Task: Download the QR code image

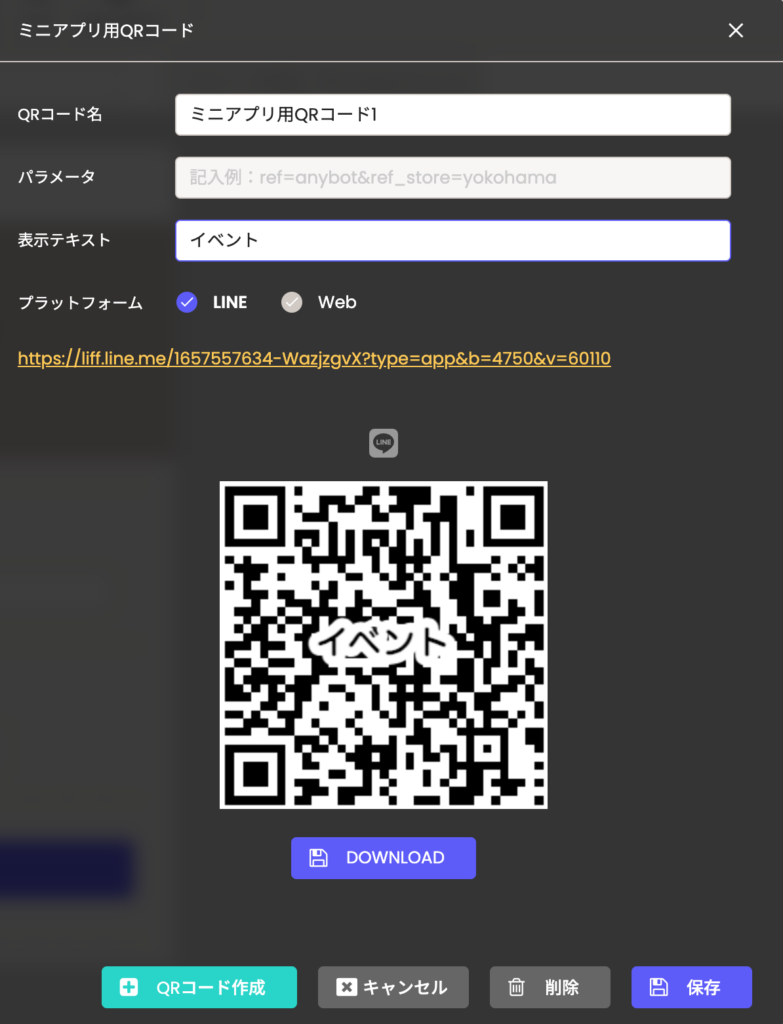Action: (383, 858)
